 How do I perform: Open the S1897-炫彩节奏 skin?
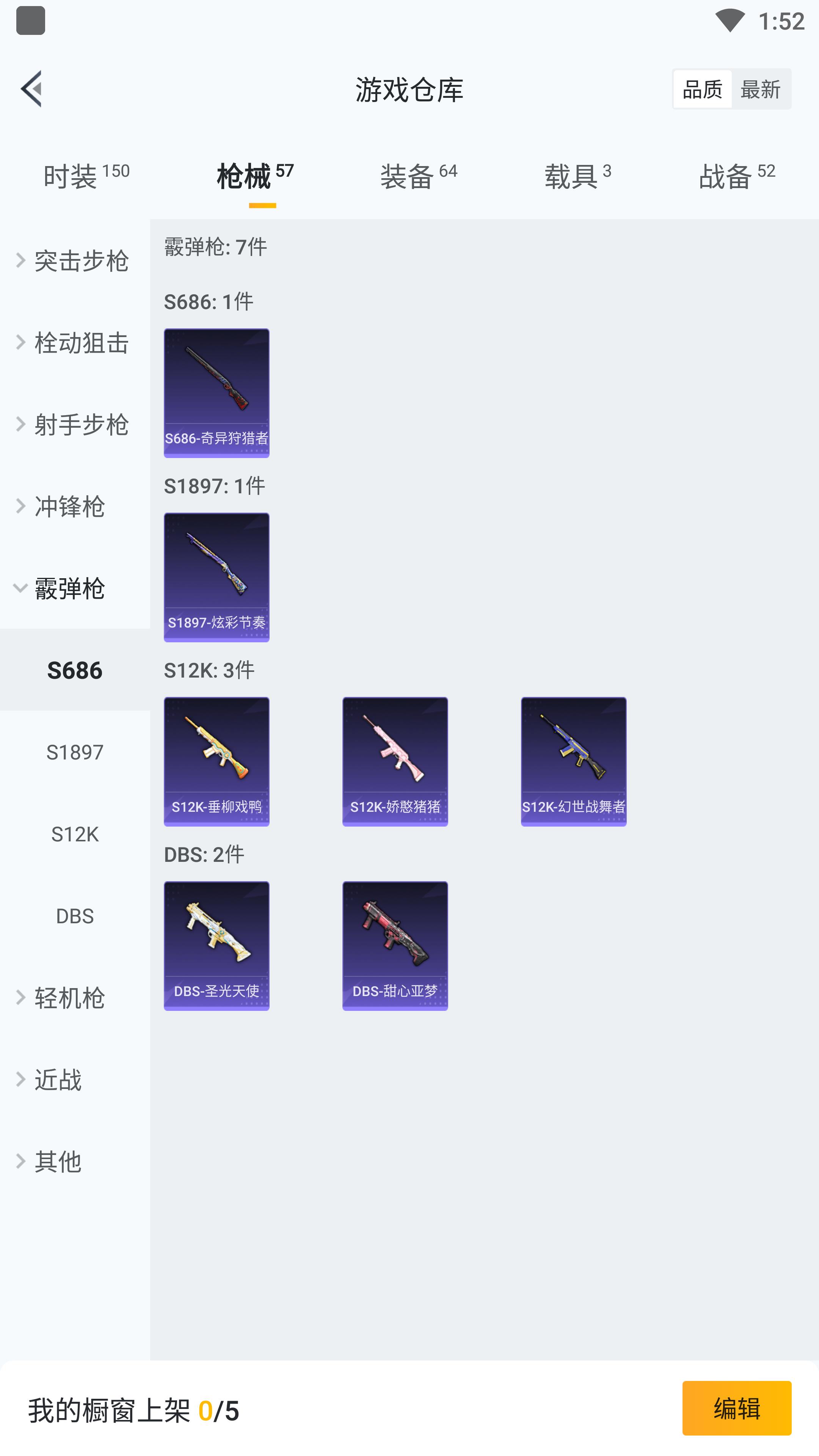217,577
